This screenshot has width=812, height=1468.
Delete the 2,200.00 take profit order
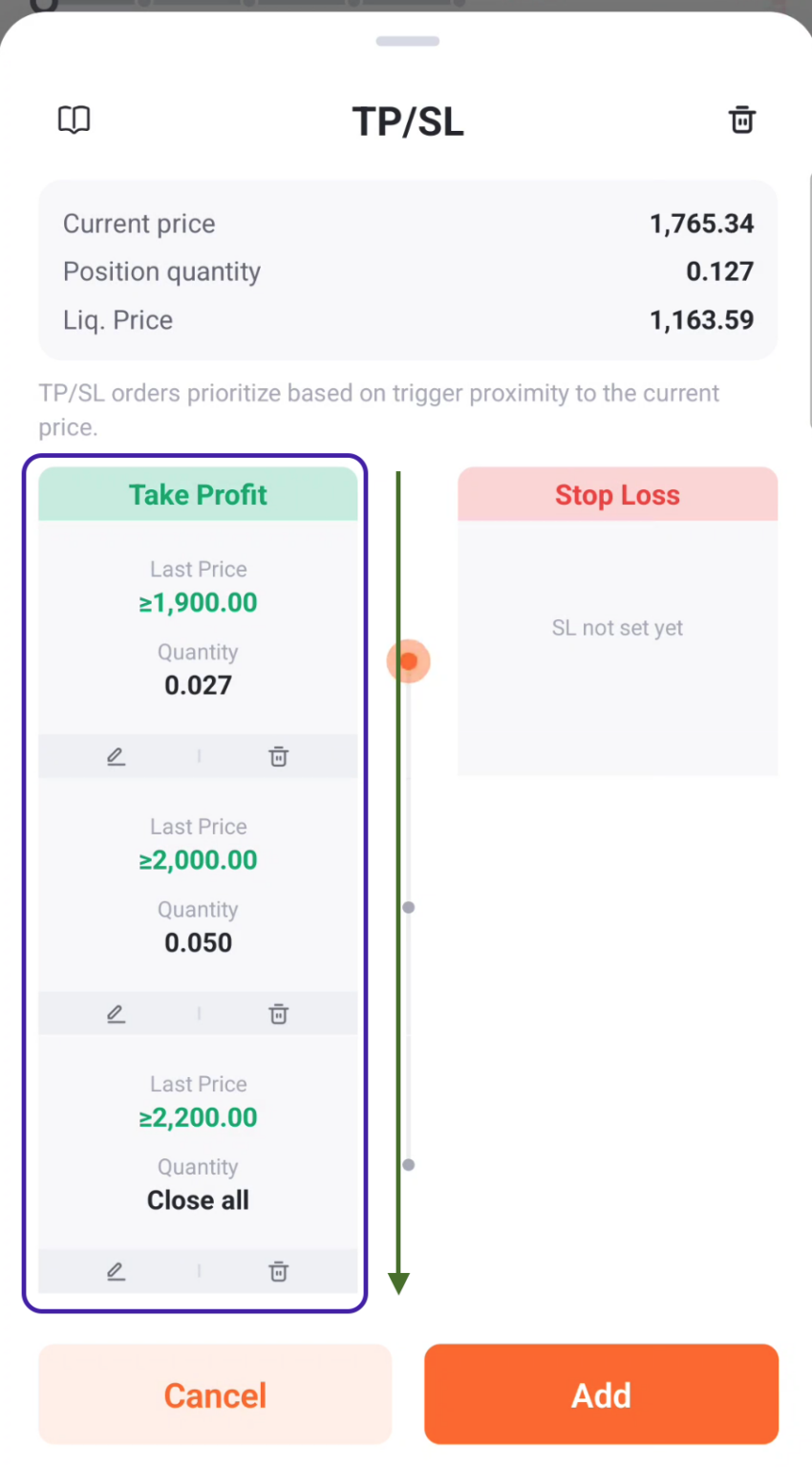278,1271
